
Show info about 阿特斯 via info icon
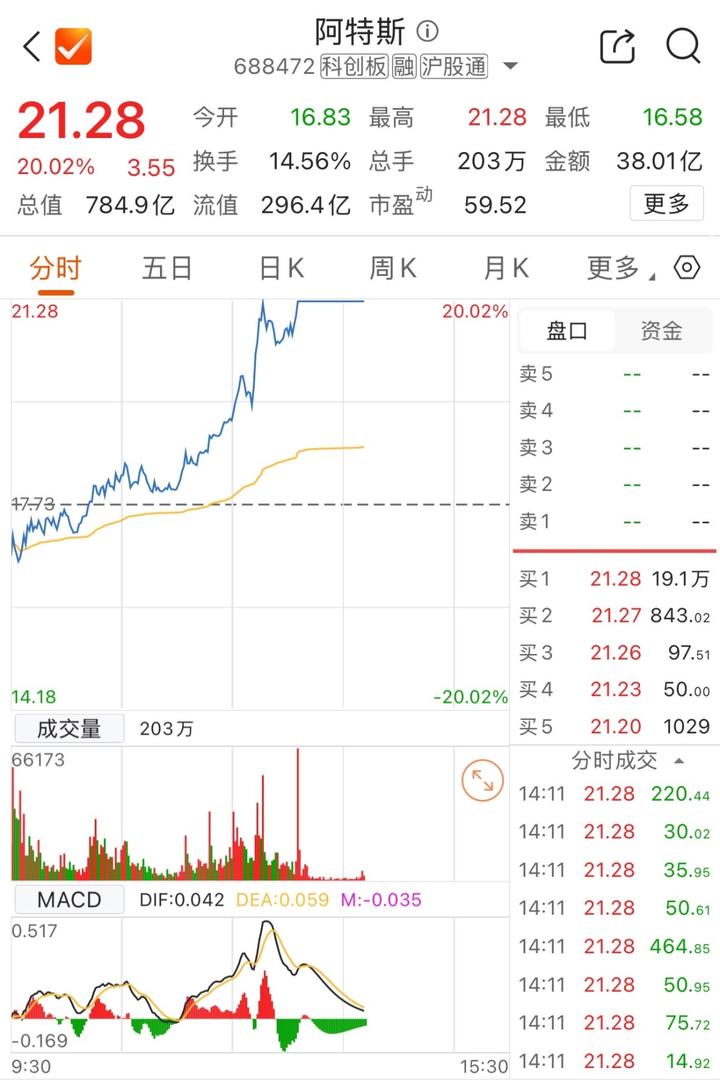pos(427,31)
